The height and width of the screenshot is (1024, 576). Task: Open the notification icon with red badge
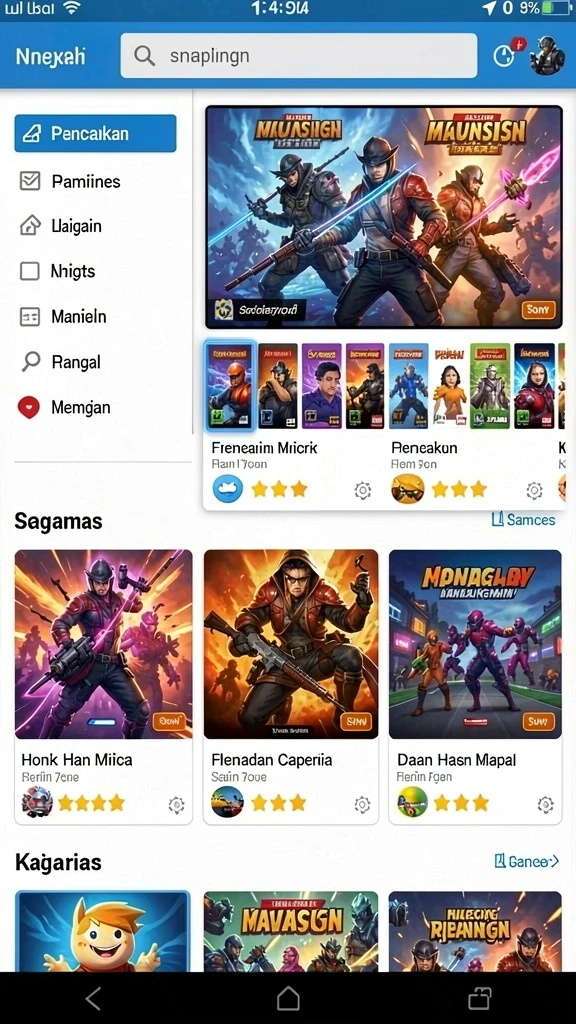point(505,56)
